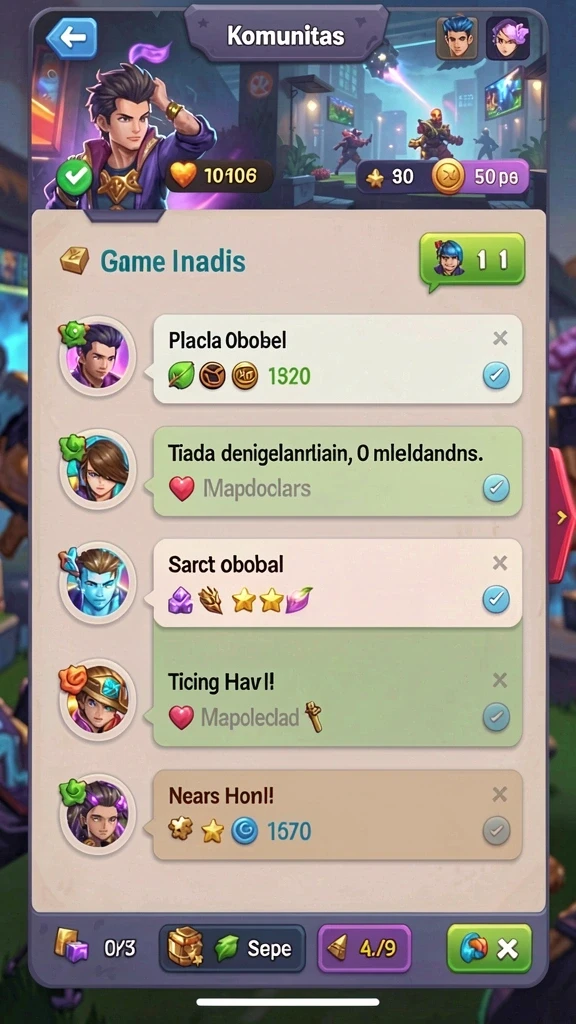The image size is (576, 1024).
Task: Open the blue-haired character avatar in header
Action: [457, 38]
